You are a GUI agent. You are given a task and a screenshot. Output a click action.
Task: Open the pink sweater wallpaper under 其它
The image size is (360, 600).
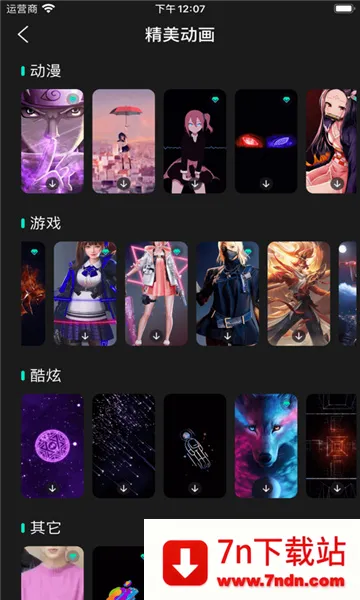52,573
